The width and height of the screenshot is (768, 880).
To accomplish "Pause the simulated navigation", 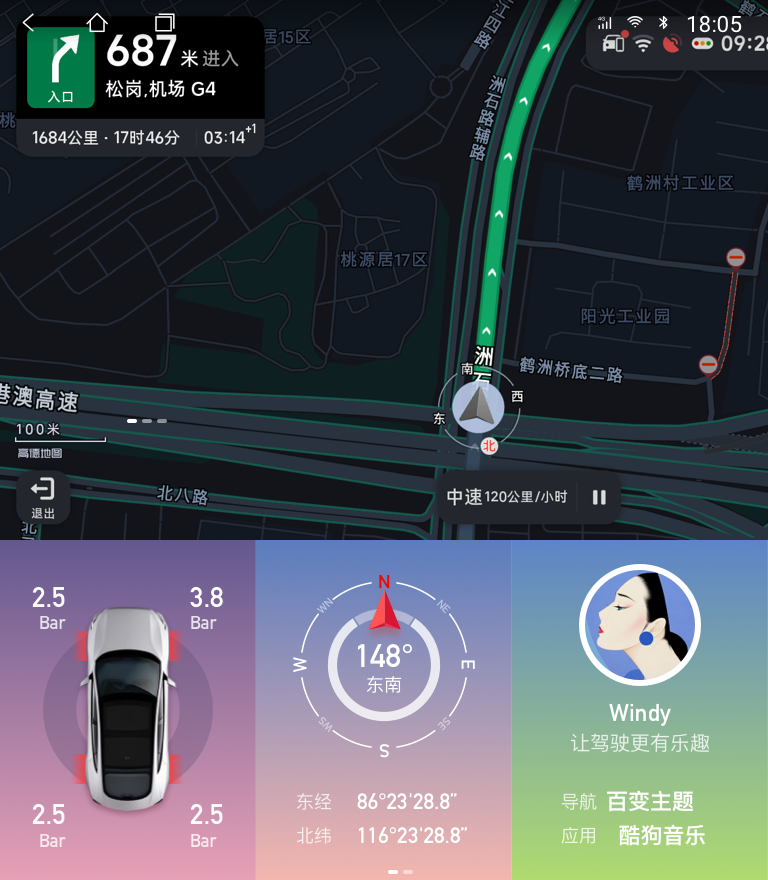I will click(x=599, y=497).
